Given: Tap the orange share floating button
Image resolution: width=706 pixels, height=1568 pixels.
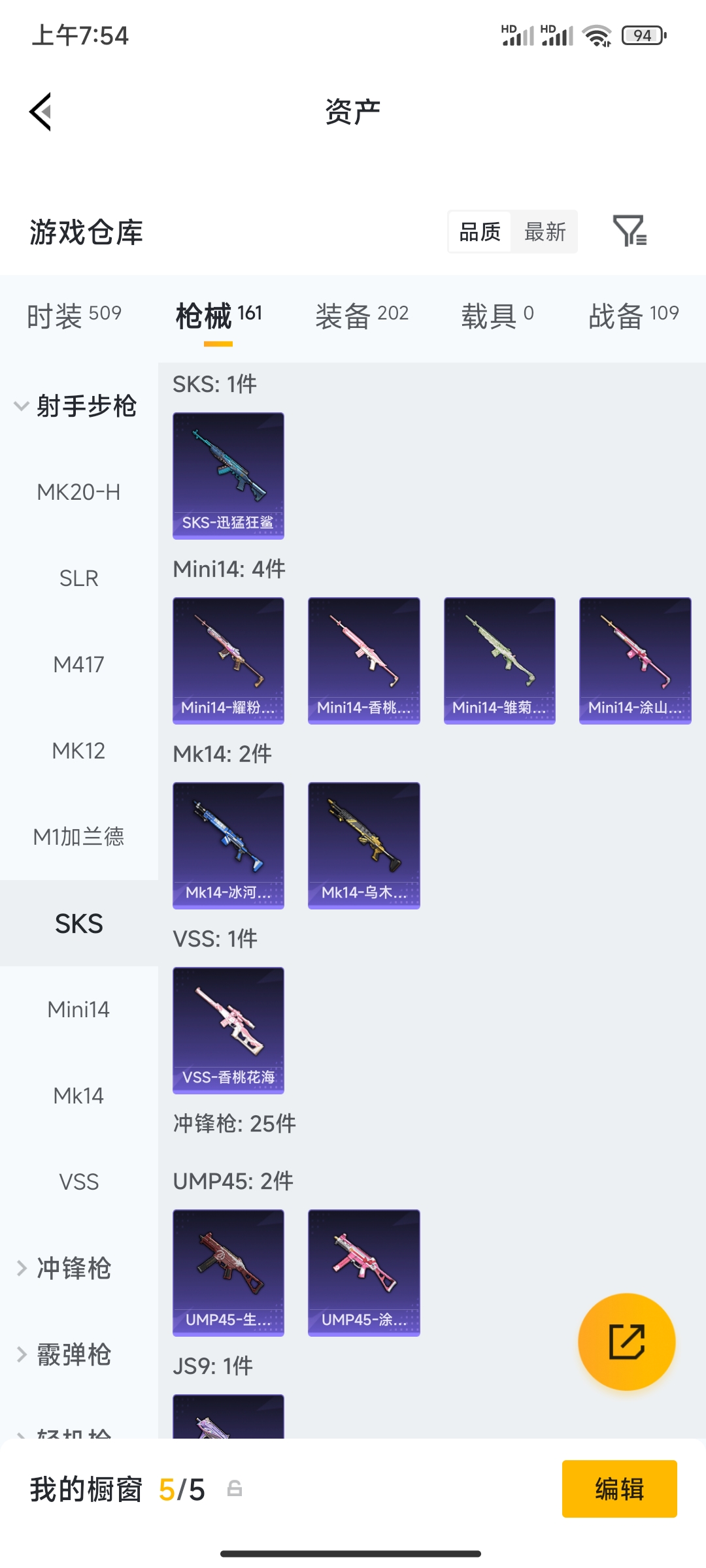Looking at the screenshot, I should (626, 1341).
